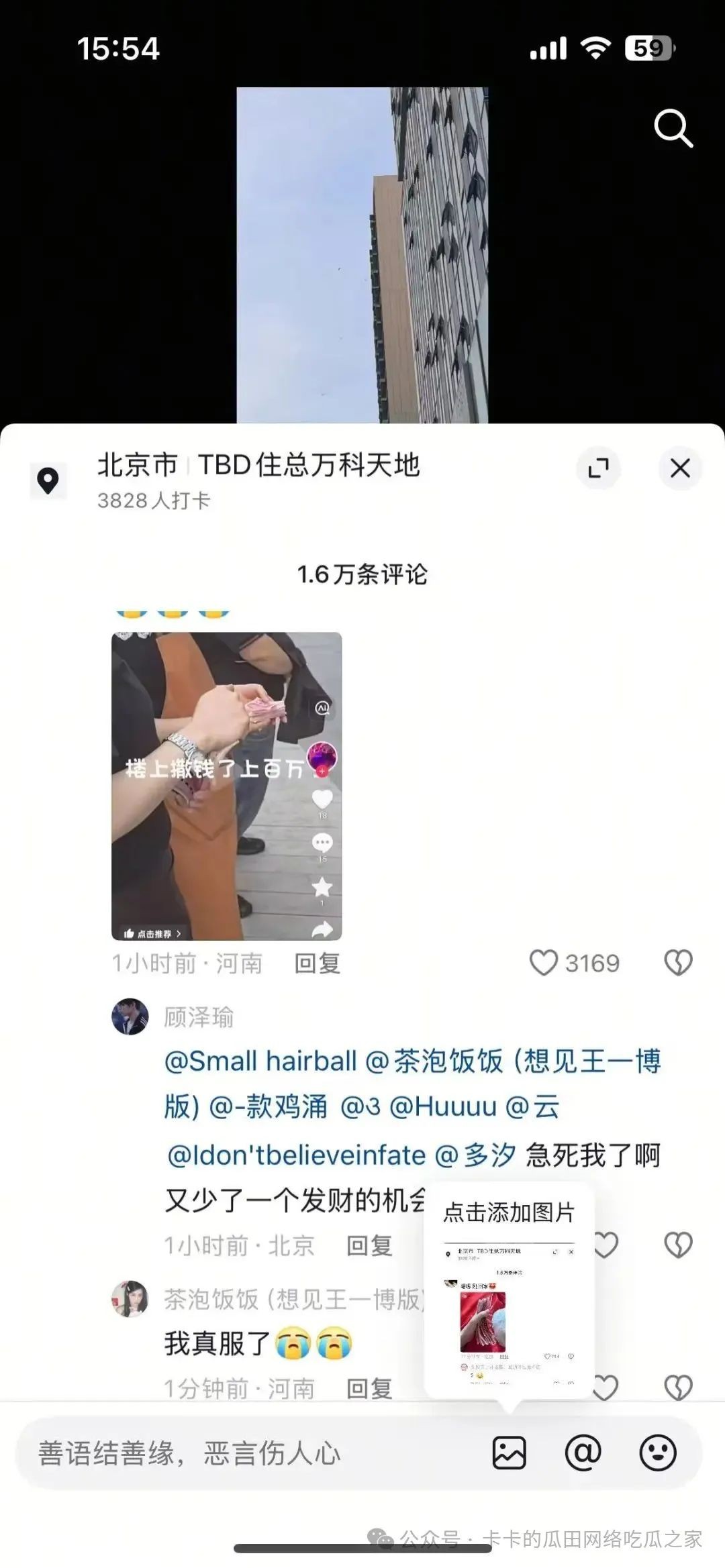Viewport: 725px width, 1568px height.
Task: Like the comment with 3169 likes
Action: [x=544, y=963]
